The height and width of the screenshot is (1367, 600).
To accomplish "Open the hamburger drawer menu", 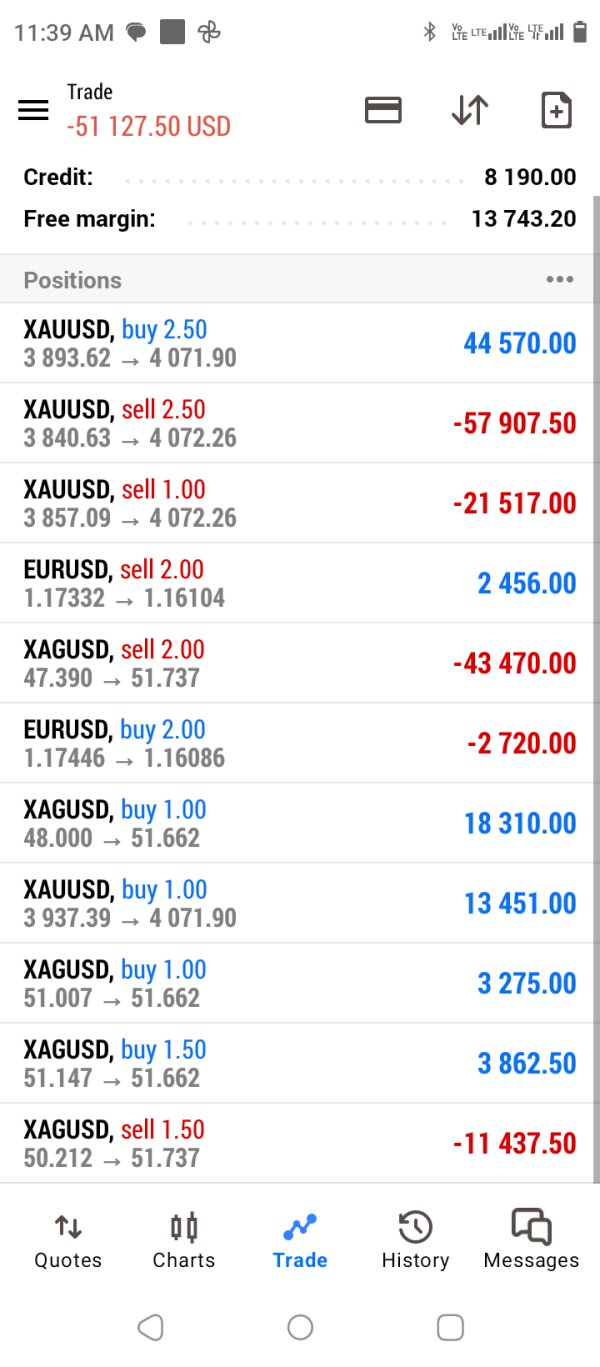I will [33, 110].
